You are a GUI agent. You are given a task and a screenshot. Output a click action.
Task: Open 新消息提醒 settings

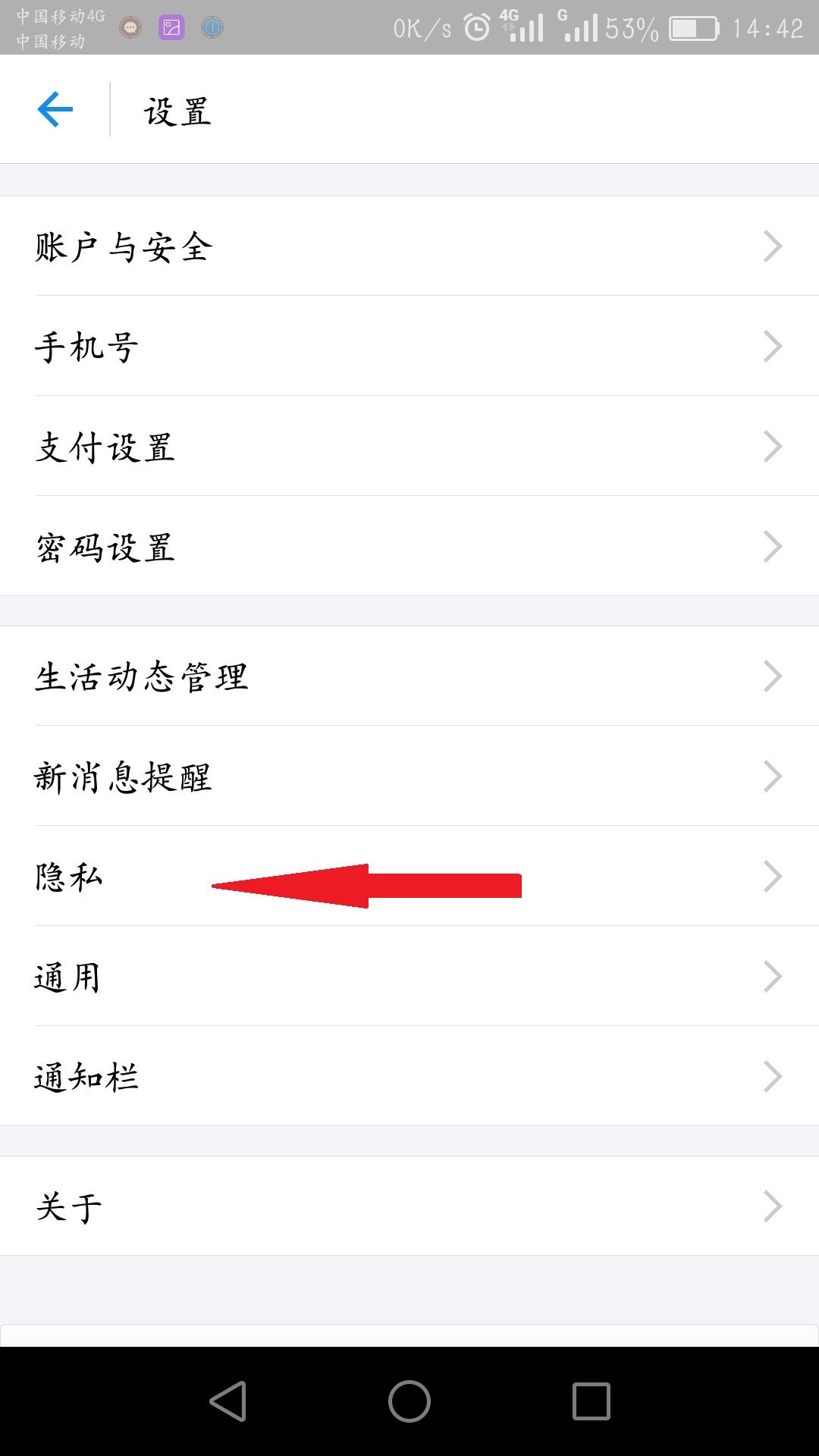coord(409,776)
